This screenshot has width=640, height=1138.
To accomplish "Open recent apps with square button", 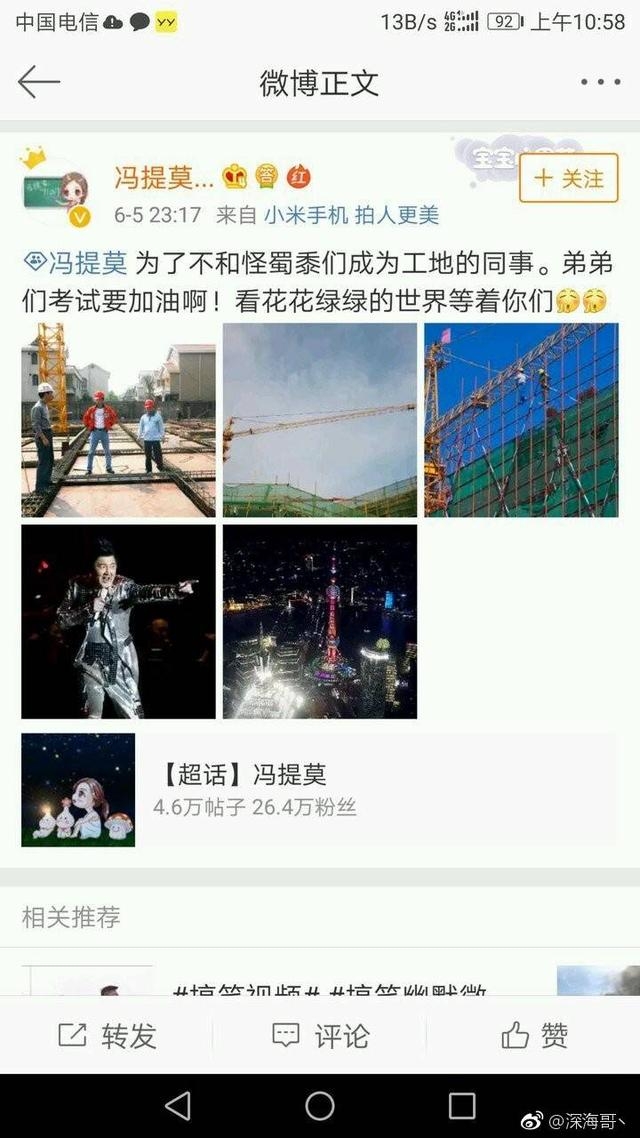I will (462, 1106).
